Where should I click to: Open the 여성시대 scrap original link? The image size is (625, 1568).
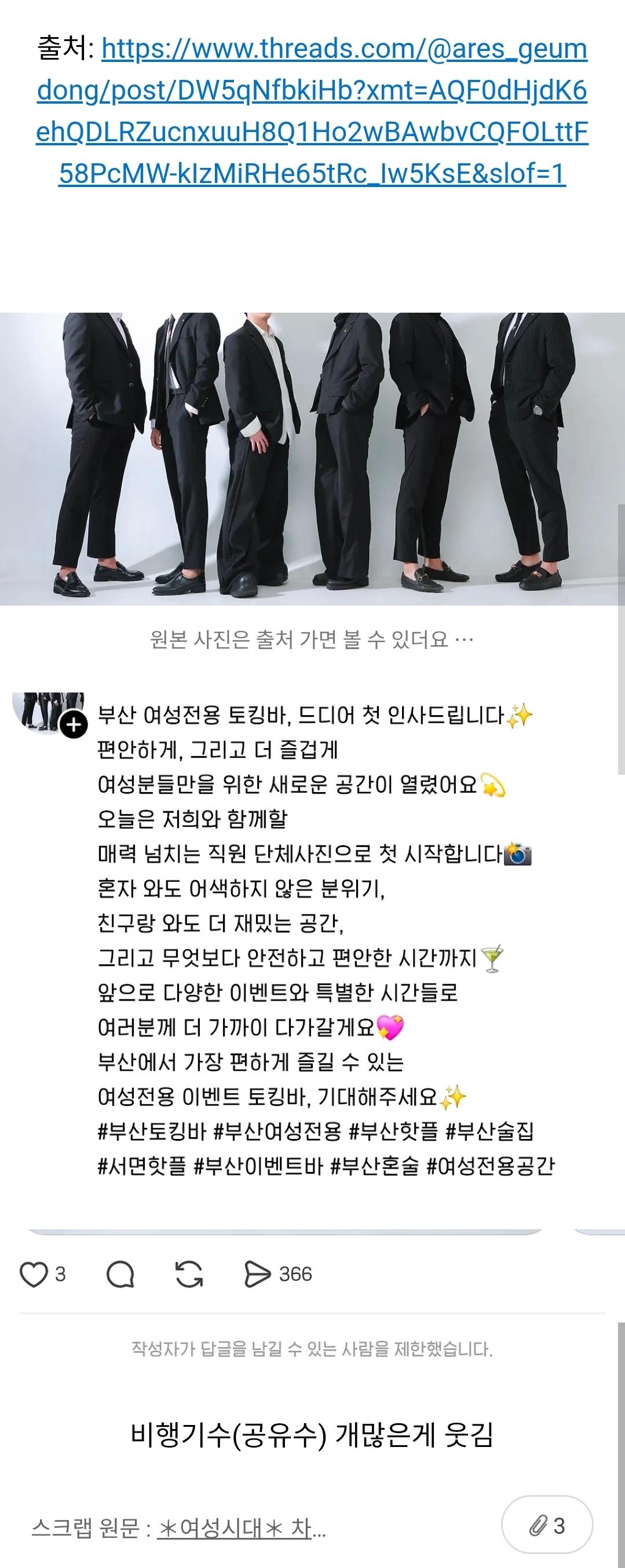click(x=240, y=1527)
